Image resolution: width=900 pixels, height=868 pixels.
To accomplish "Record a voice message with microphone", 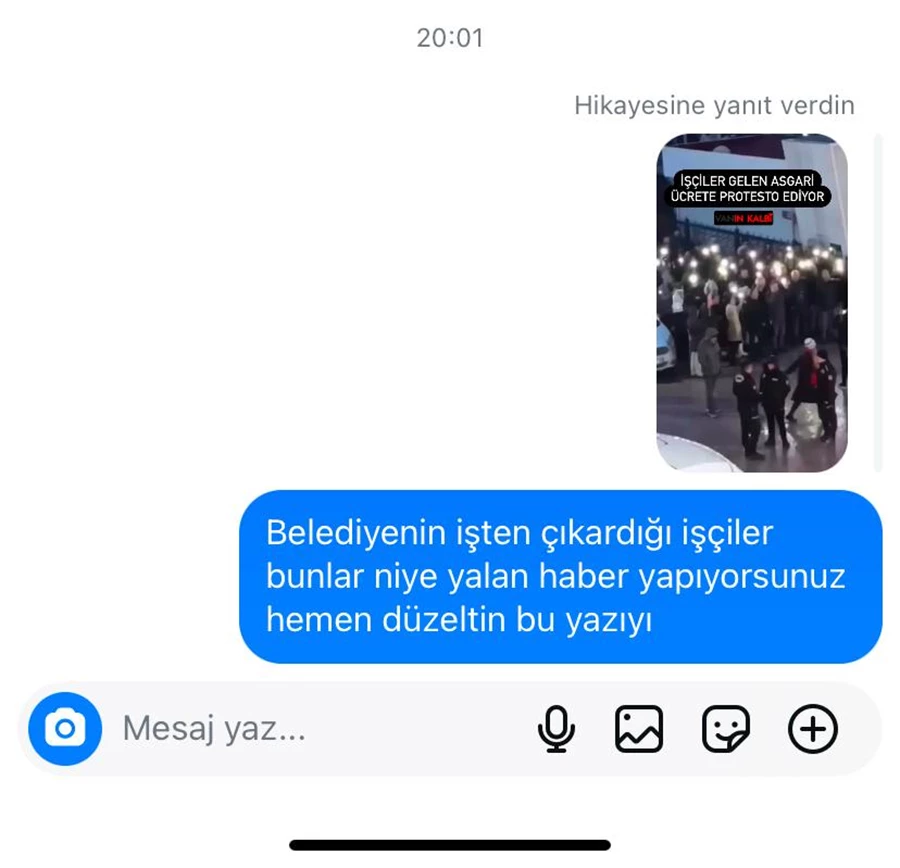I will tap(556, 728).
